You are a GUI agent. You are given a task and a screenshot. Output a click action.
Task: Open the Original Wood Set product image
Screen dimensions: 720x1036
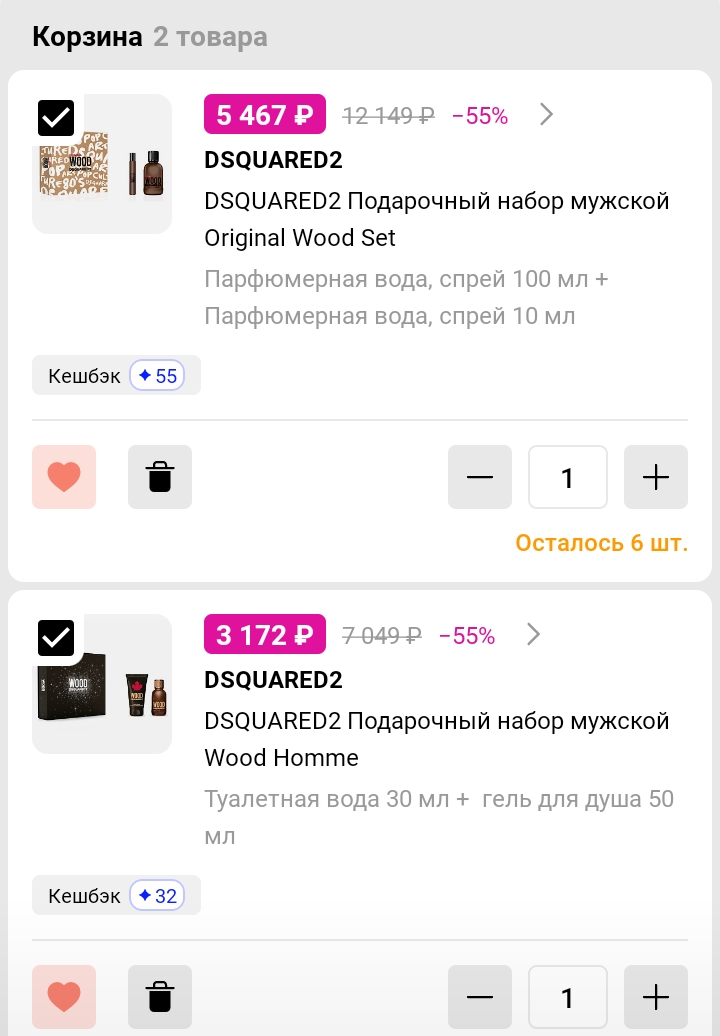point(104,165)
